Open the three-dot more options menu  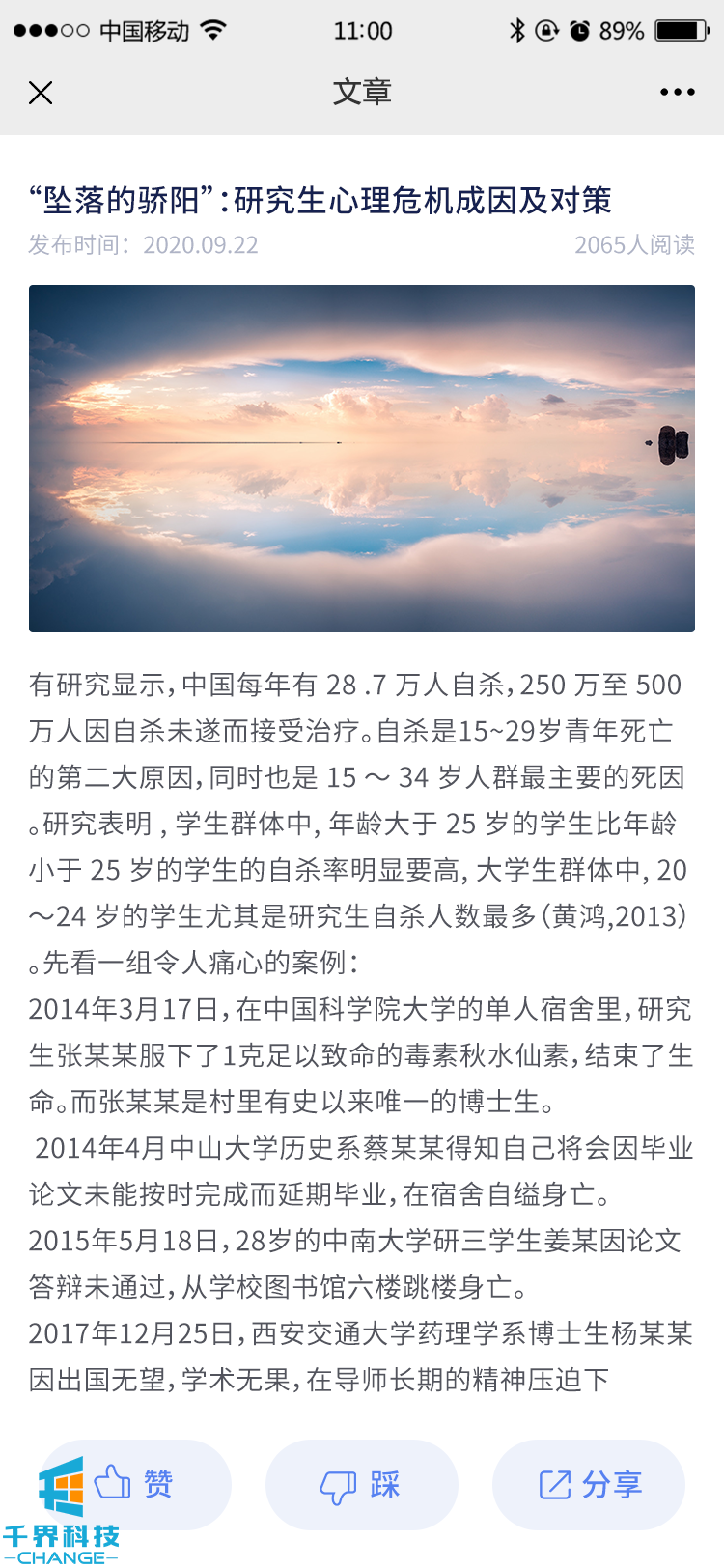[677, 93]
